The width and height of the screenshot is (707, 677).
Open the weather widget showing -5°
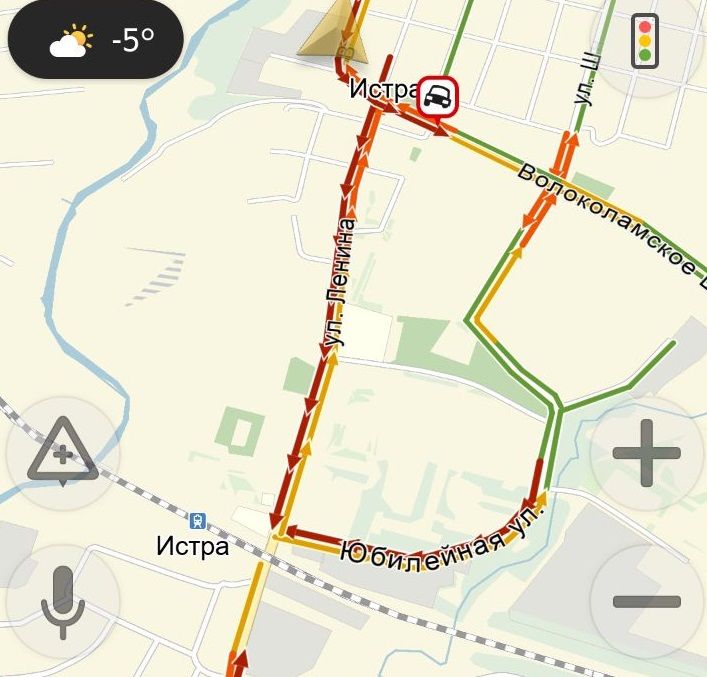(96, 39)
